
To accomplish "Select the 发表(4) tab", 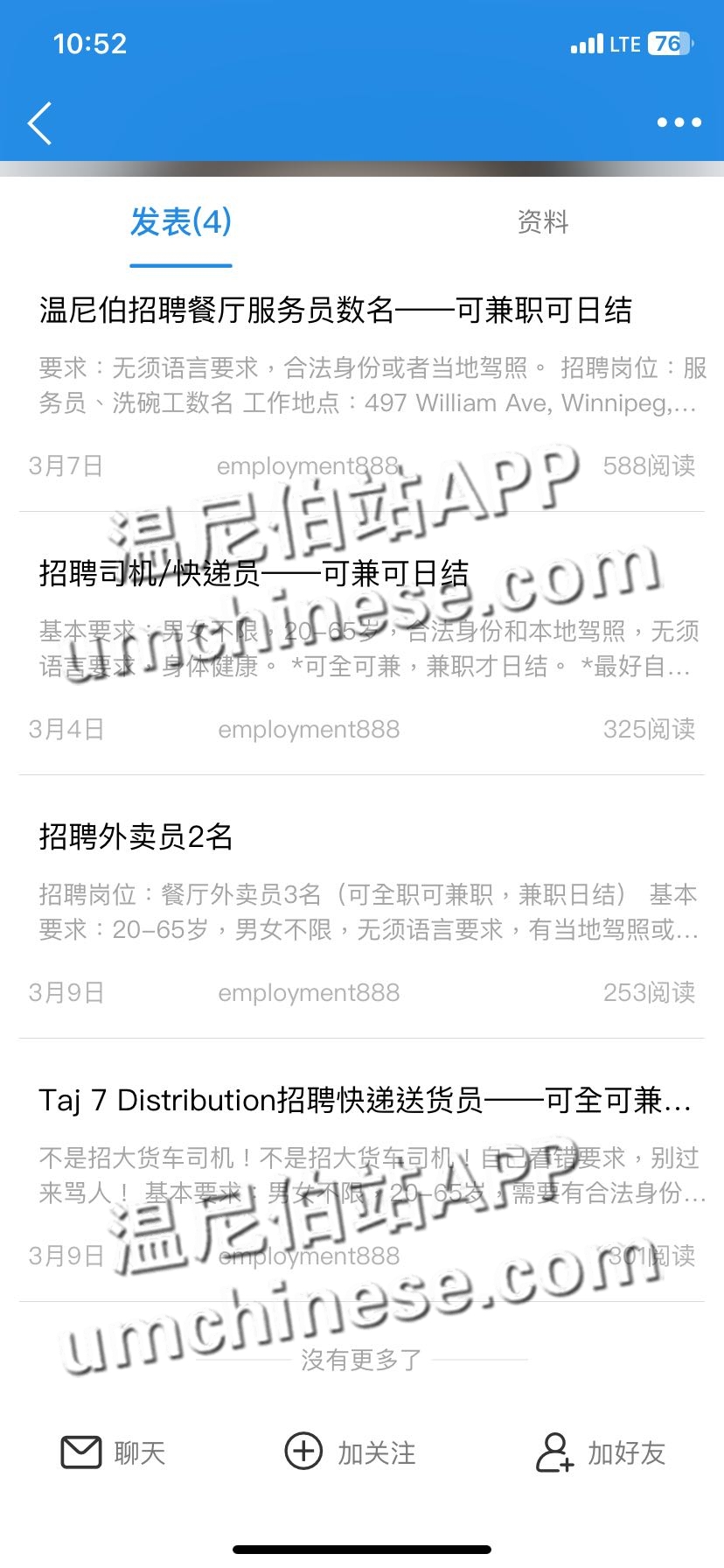I will tap(181, 222).
